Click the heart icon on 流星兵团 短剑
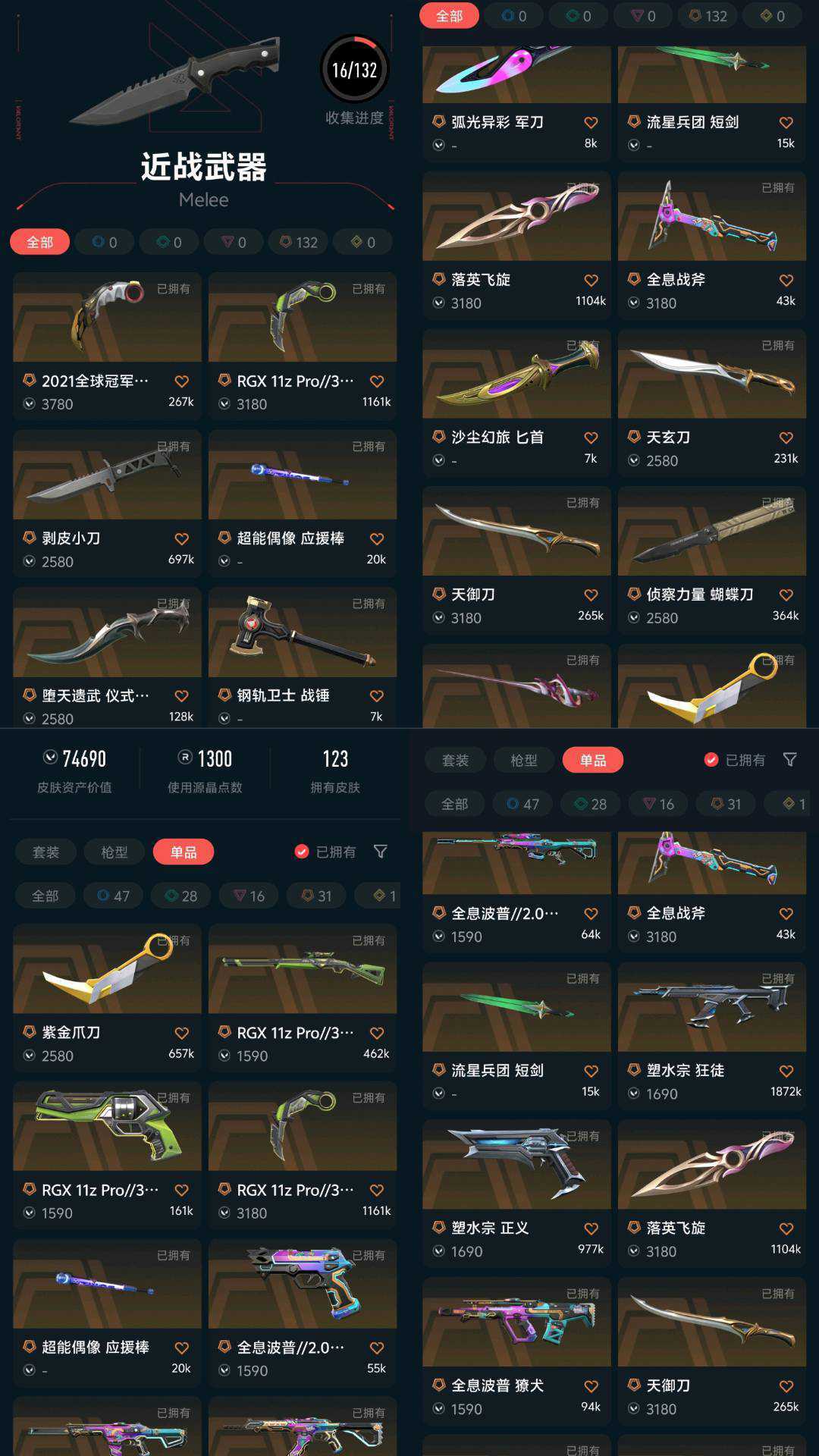Screen dimensions: 819x1456 coord(783,121)
